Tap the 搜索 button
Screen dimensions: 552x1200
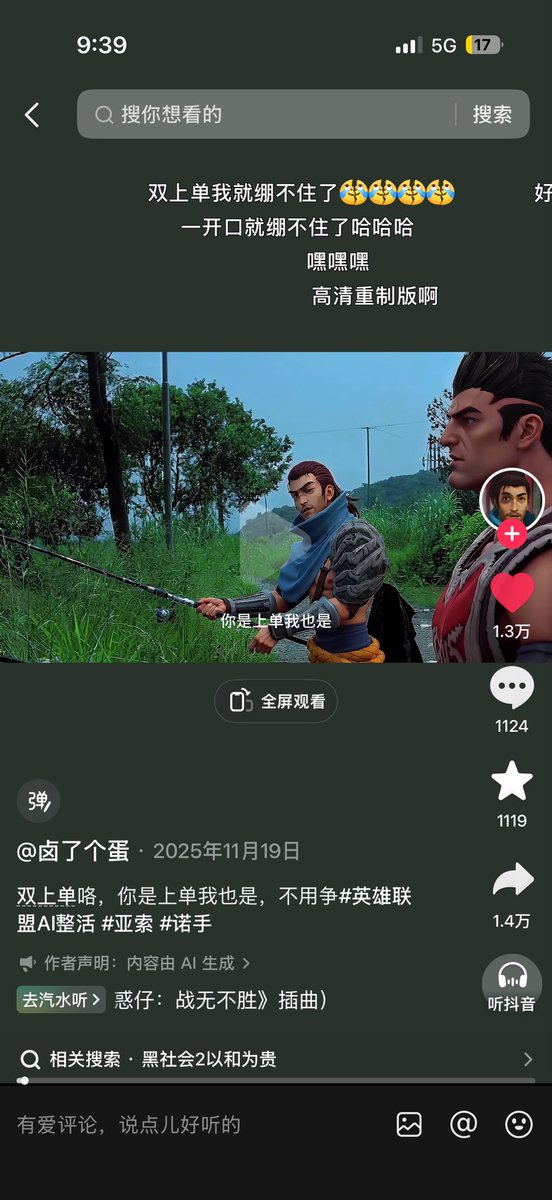point(492,115)
